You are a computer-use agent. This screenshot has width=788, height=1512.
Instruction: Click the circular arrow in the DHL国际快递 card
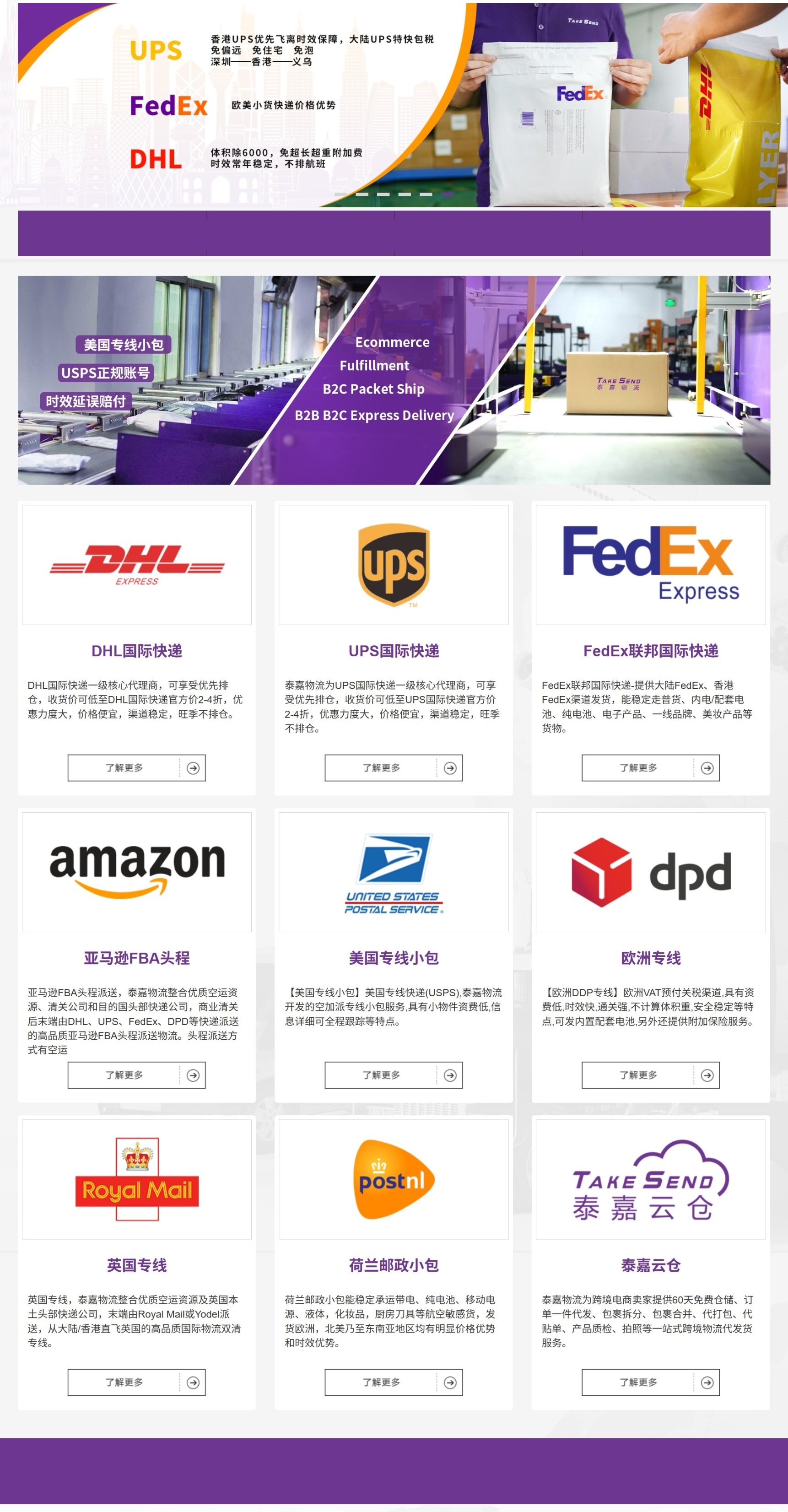(x=194, y=768)
